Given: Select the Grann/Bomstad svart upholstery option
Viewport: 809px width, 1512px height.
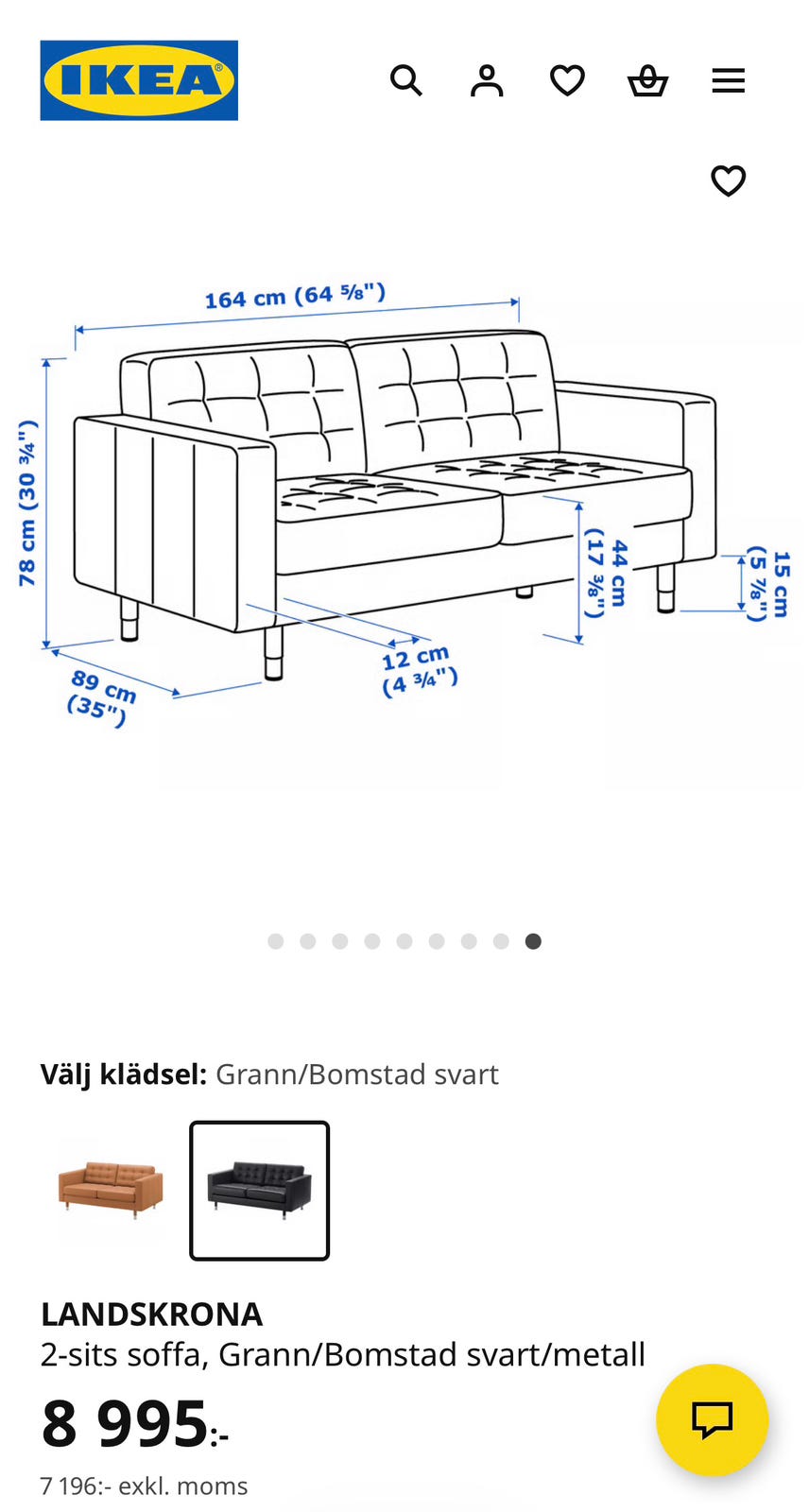Looking at the screenshot, I should pyautogui.click(x=260, y=1191).
